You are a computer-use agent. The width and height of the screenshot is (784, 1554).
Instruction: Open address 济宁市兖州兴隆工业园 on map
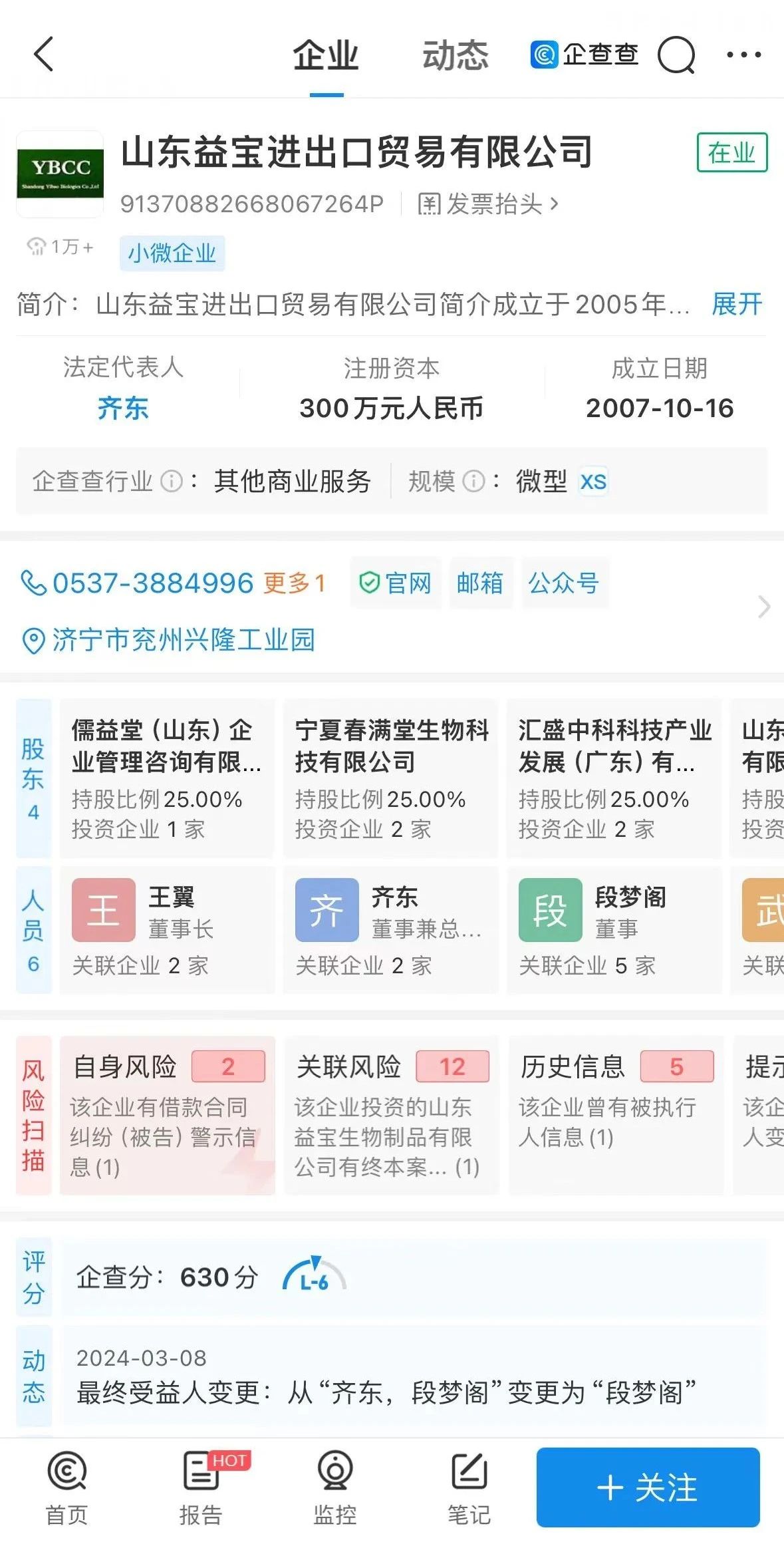point(183,640)
